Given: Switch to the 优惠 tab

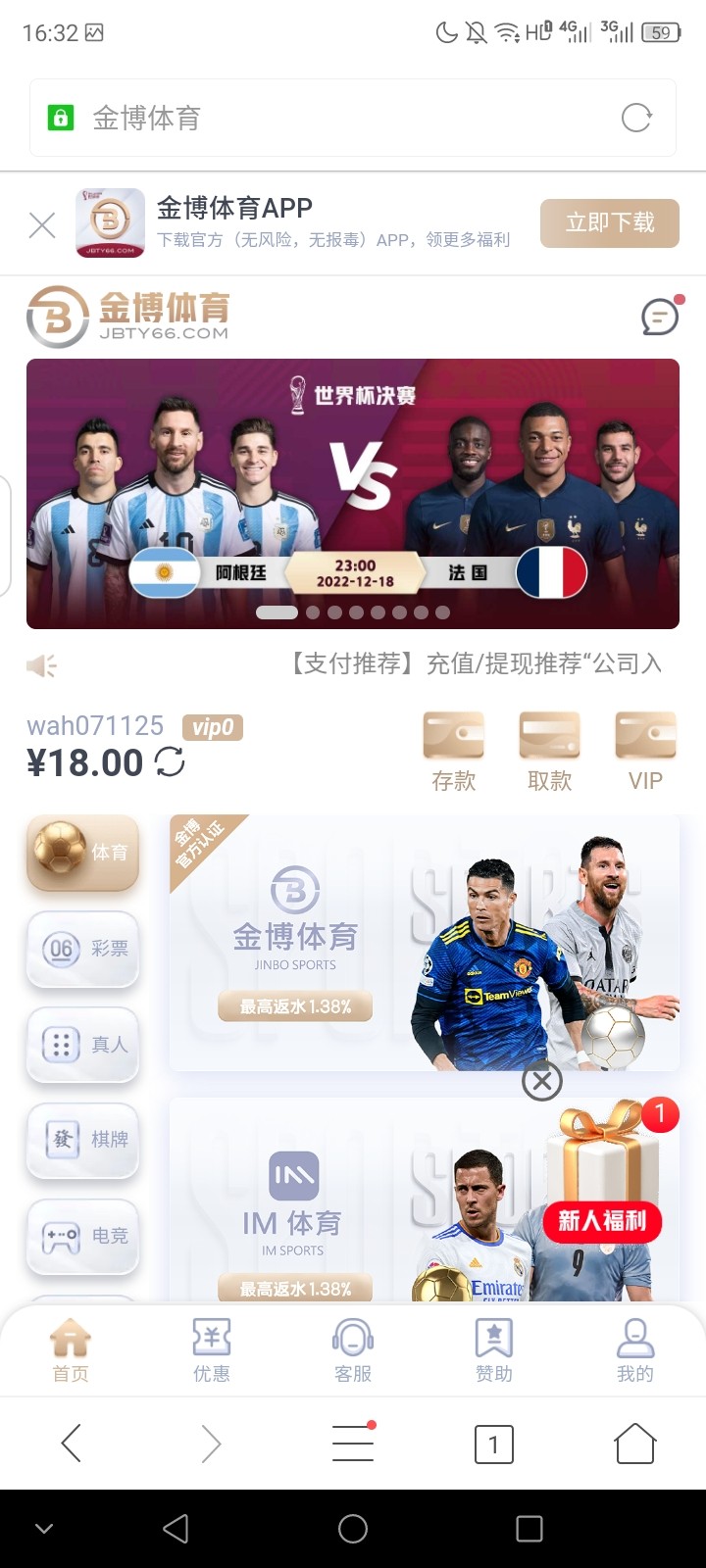Looking at the screenshot, I should pyautogui.click(x=212, y=1349).
